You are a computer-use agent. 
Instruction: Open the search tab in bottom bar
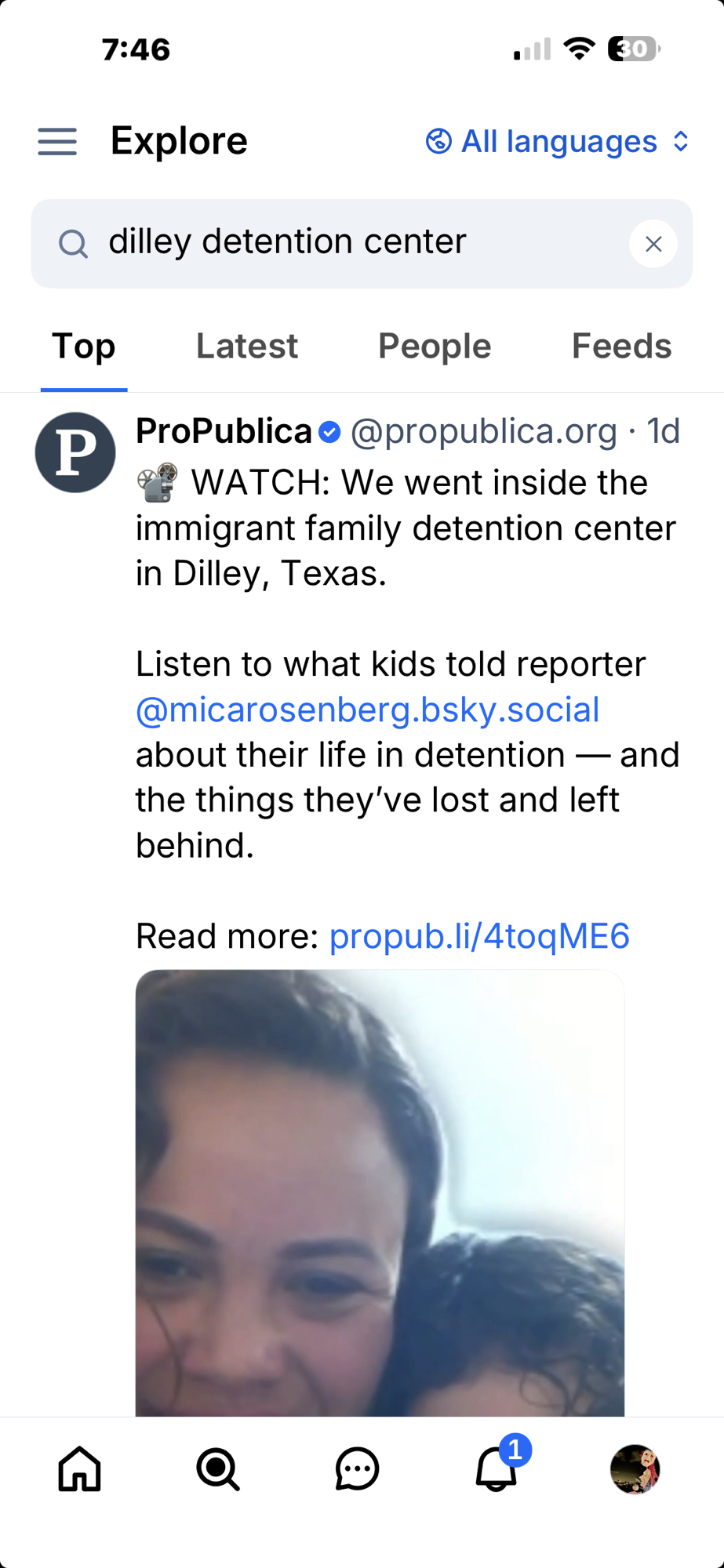tap(218, 1468)
